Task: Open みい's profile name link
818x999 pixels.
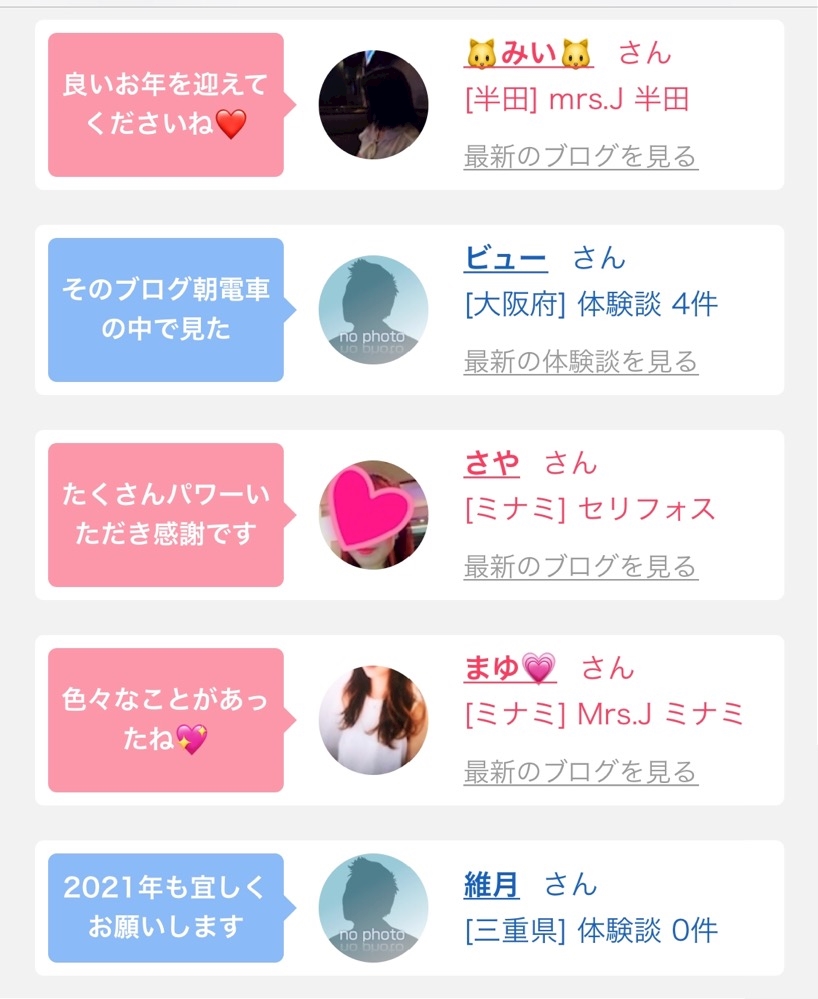Action: coord(529,54)
